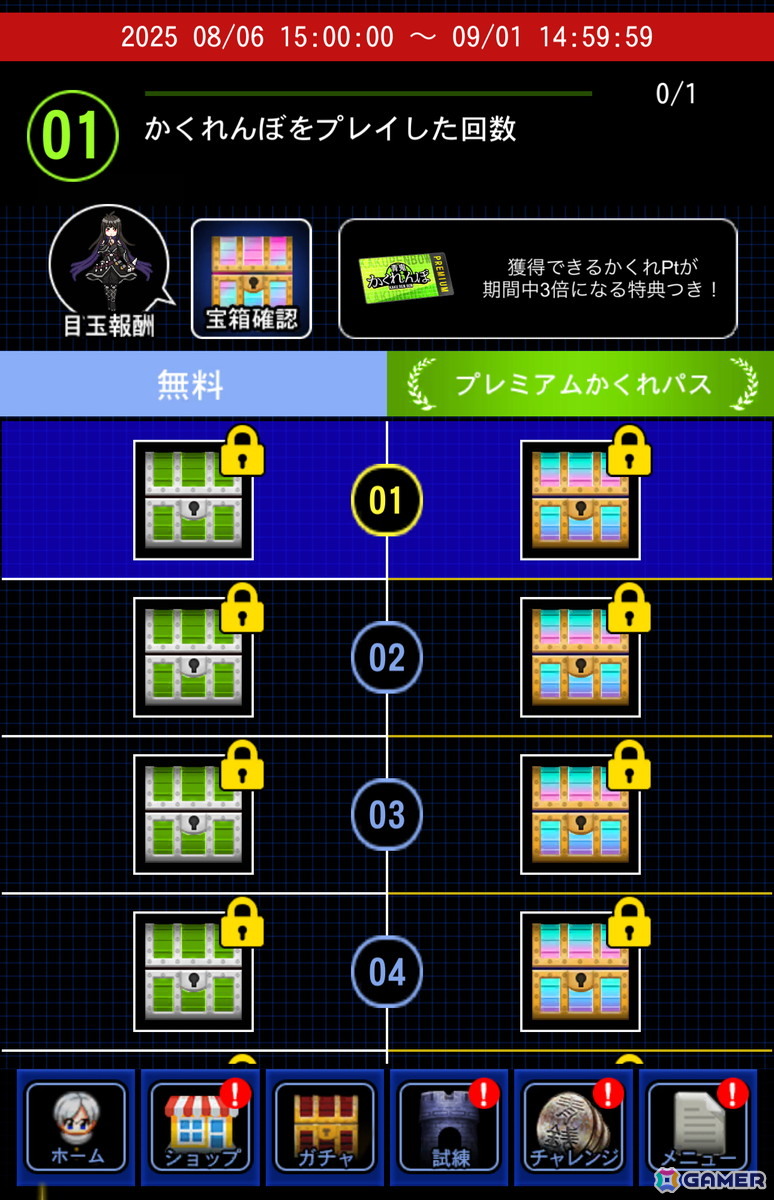Switch to the 試練 tab
Image resolution: width=774 pixels, height=1200 pixels.
(449, 1126)
